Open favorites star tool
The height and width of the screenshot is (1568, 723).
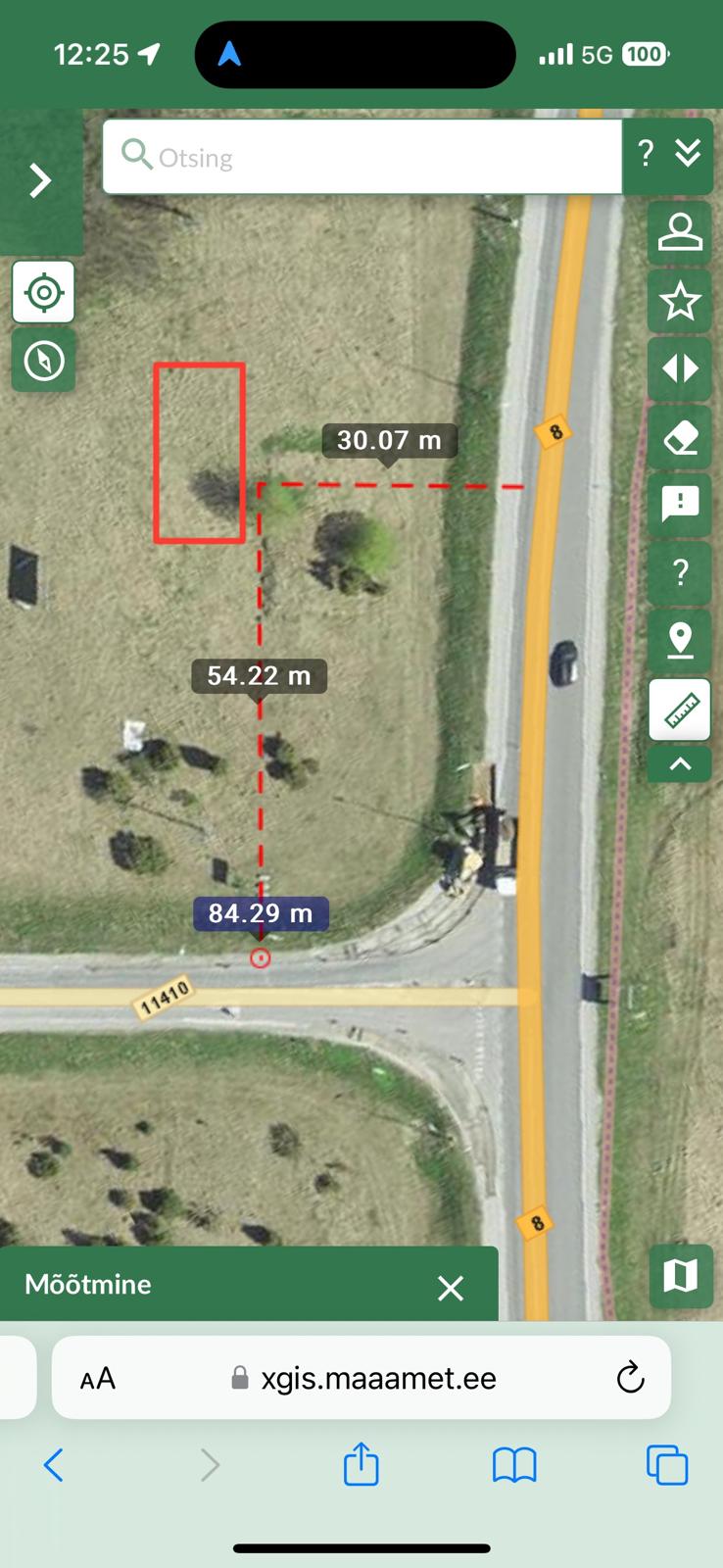680,301
